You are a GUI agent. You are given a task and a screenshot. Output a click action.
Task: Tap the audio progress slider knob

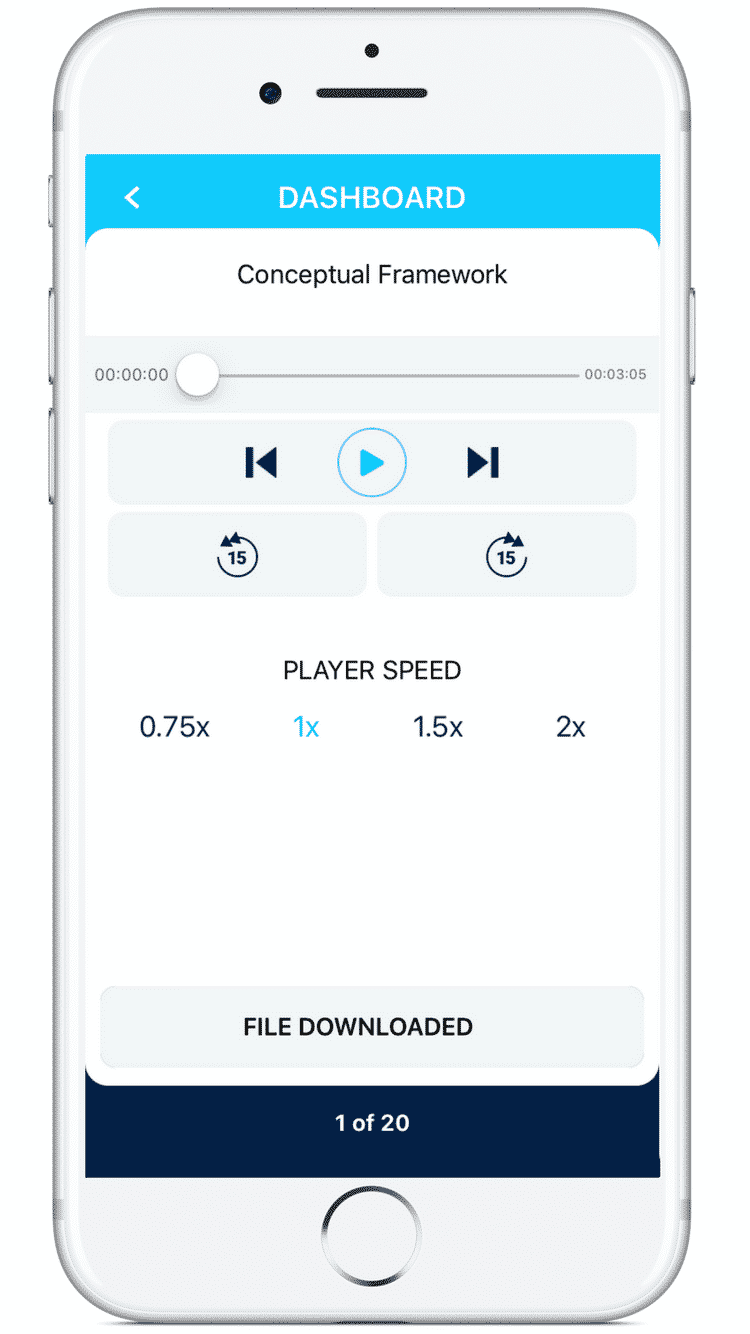pos(198,375)
